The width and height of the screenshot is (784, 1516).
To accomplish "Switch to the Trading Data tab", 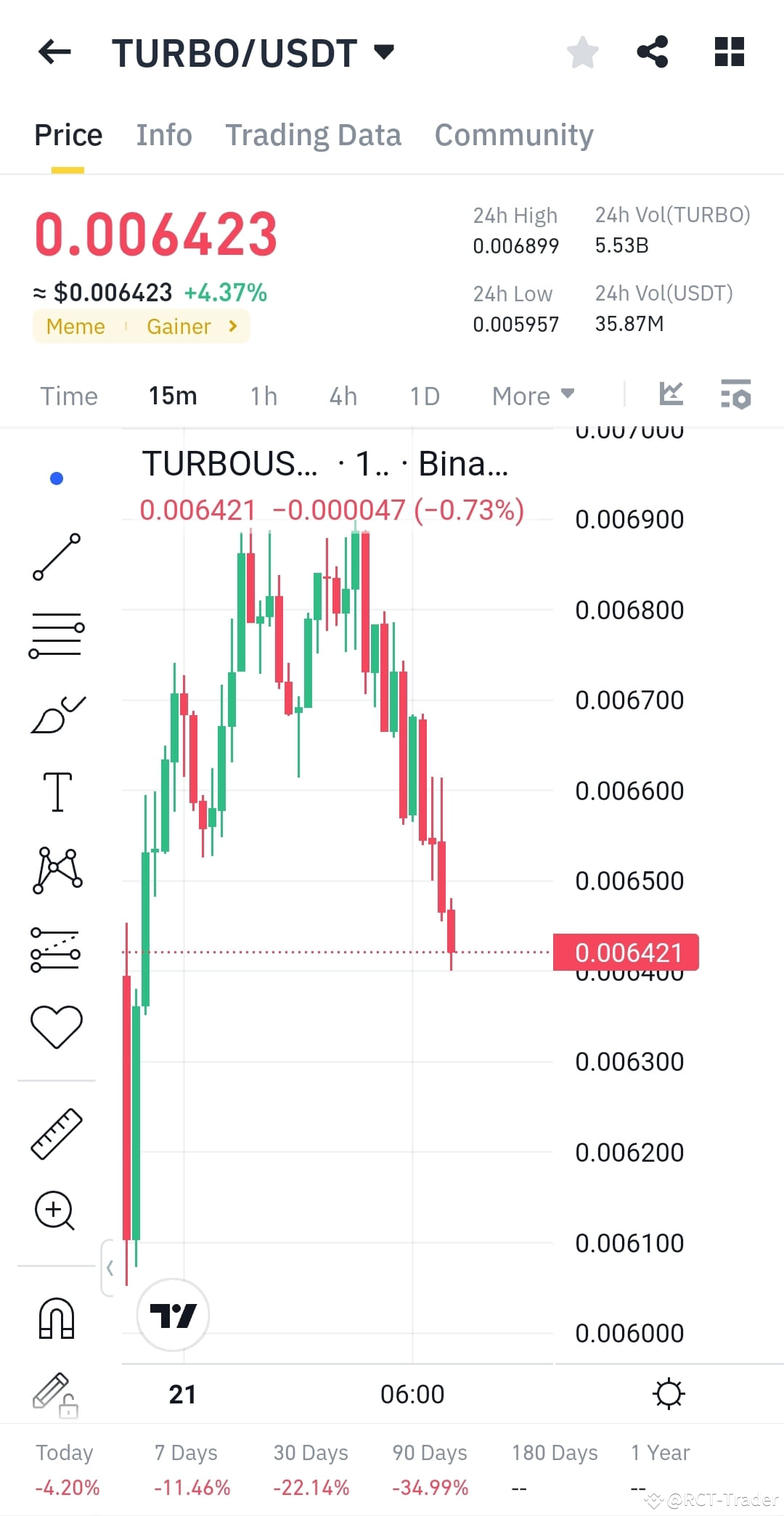I will 314,134.
